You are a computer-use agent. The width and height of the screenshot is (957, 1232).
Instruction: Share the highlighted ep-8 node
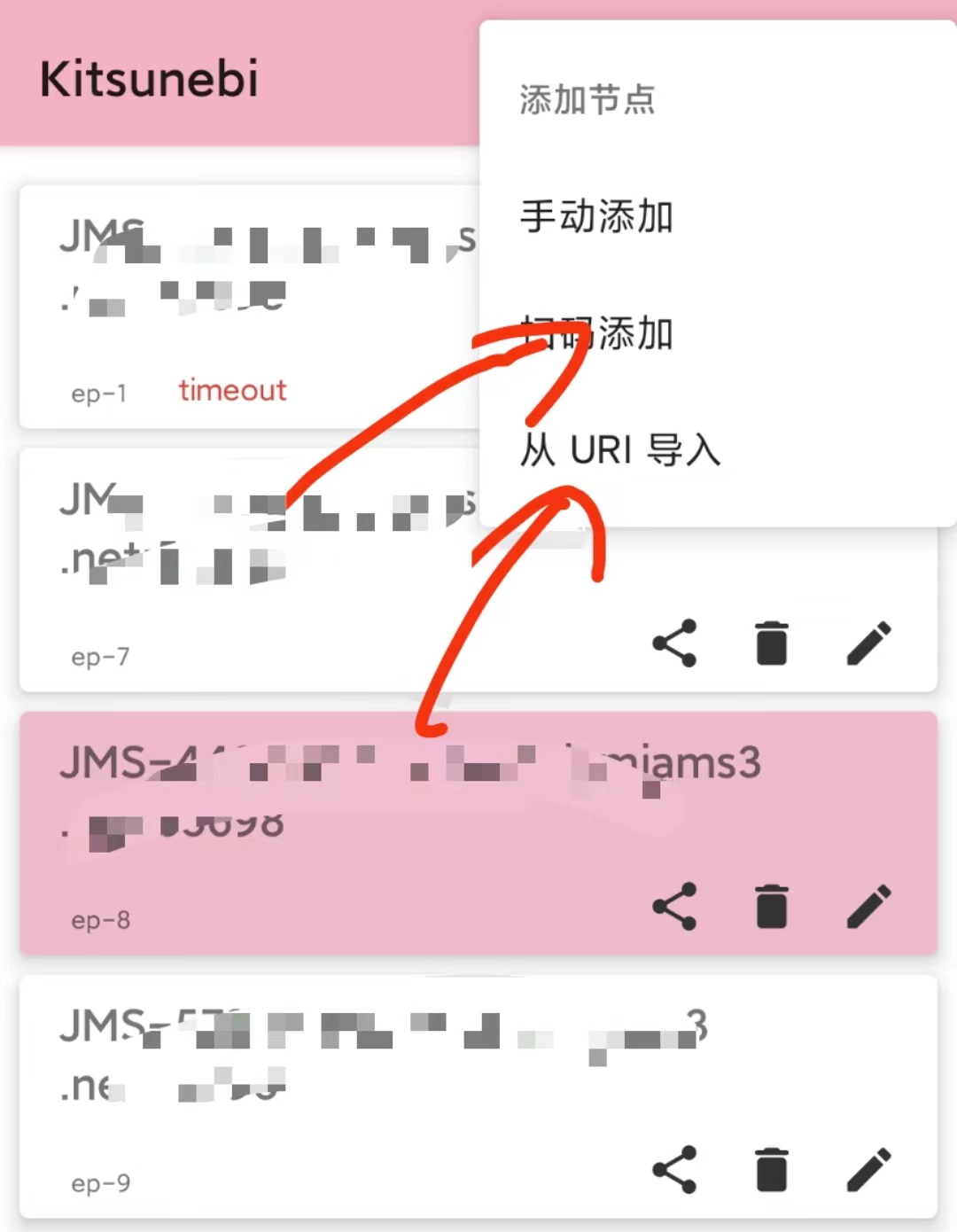click(x=675, y=907)
